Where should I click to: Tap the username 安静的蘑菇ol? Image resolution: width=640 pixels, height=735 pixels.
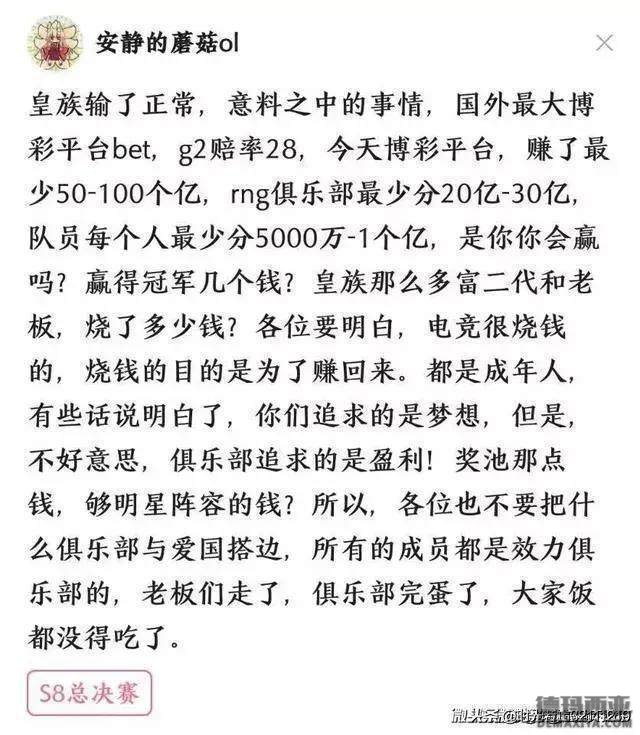(167, 43)
